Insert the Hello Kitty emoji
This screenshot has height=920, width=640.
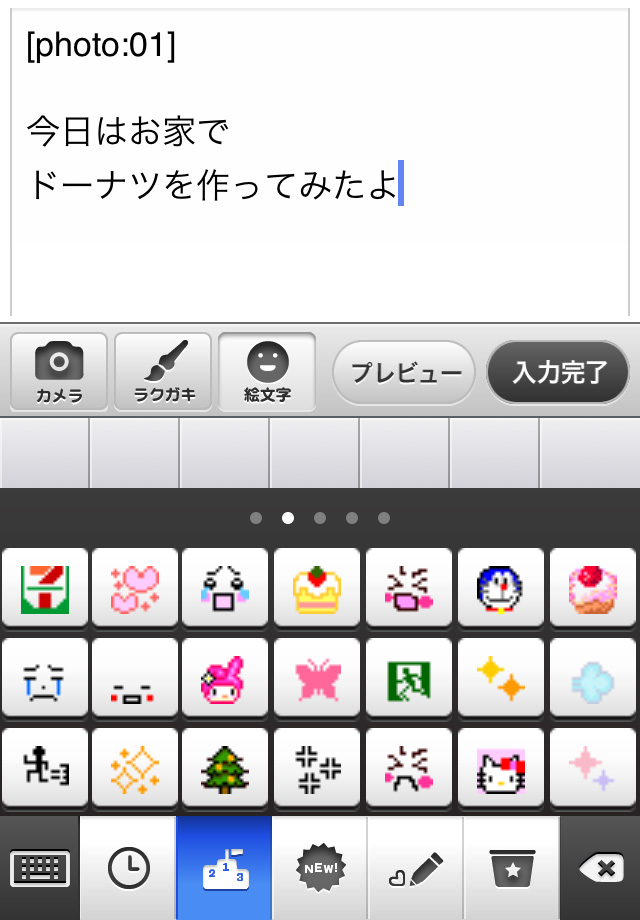pos(502,772)
